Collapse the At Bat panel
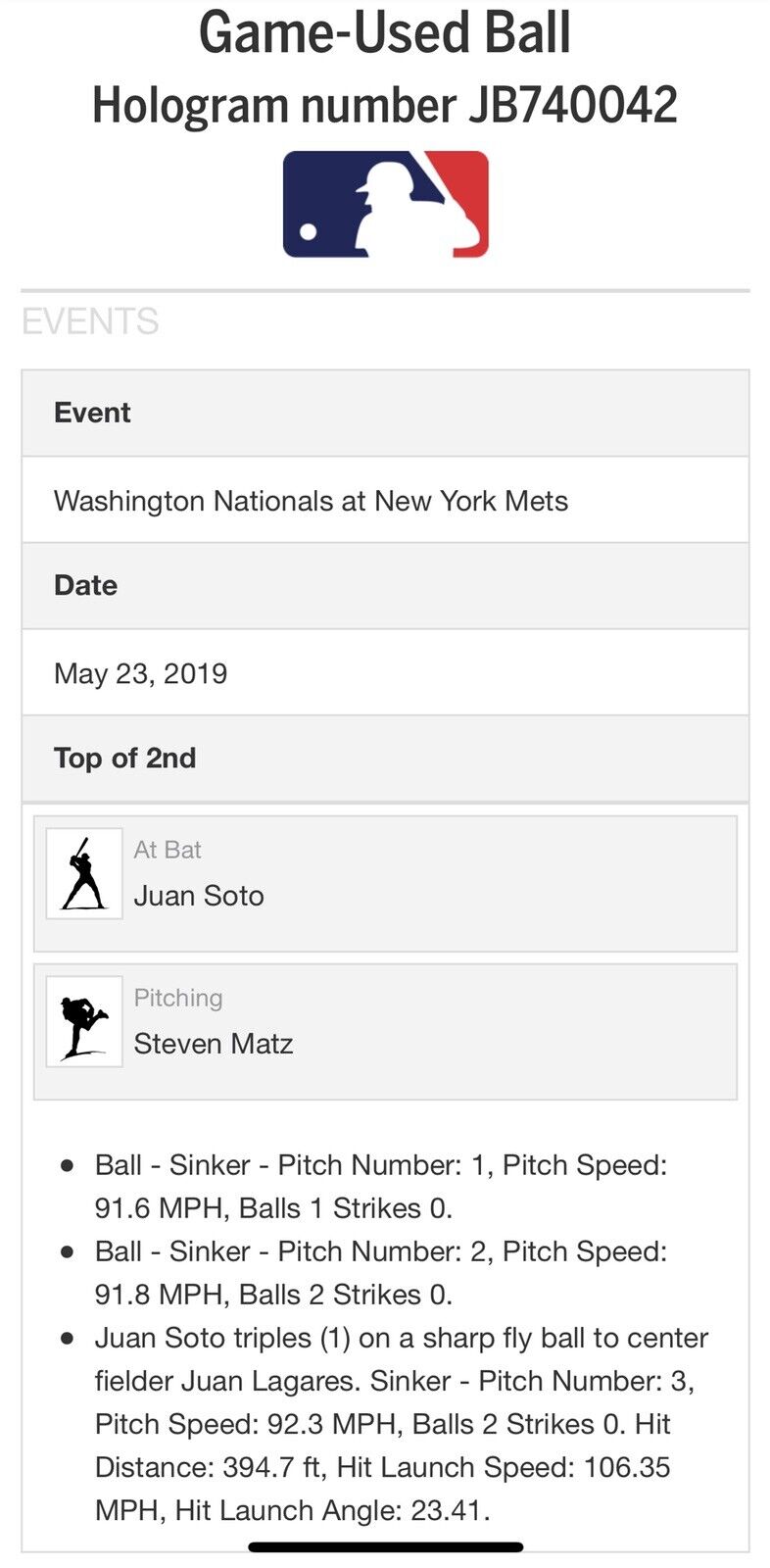This screenshot has width=770, height=1568. pos(385,882)
